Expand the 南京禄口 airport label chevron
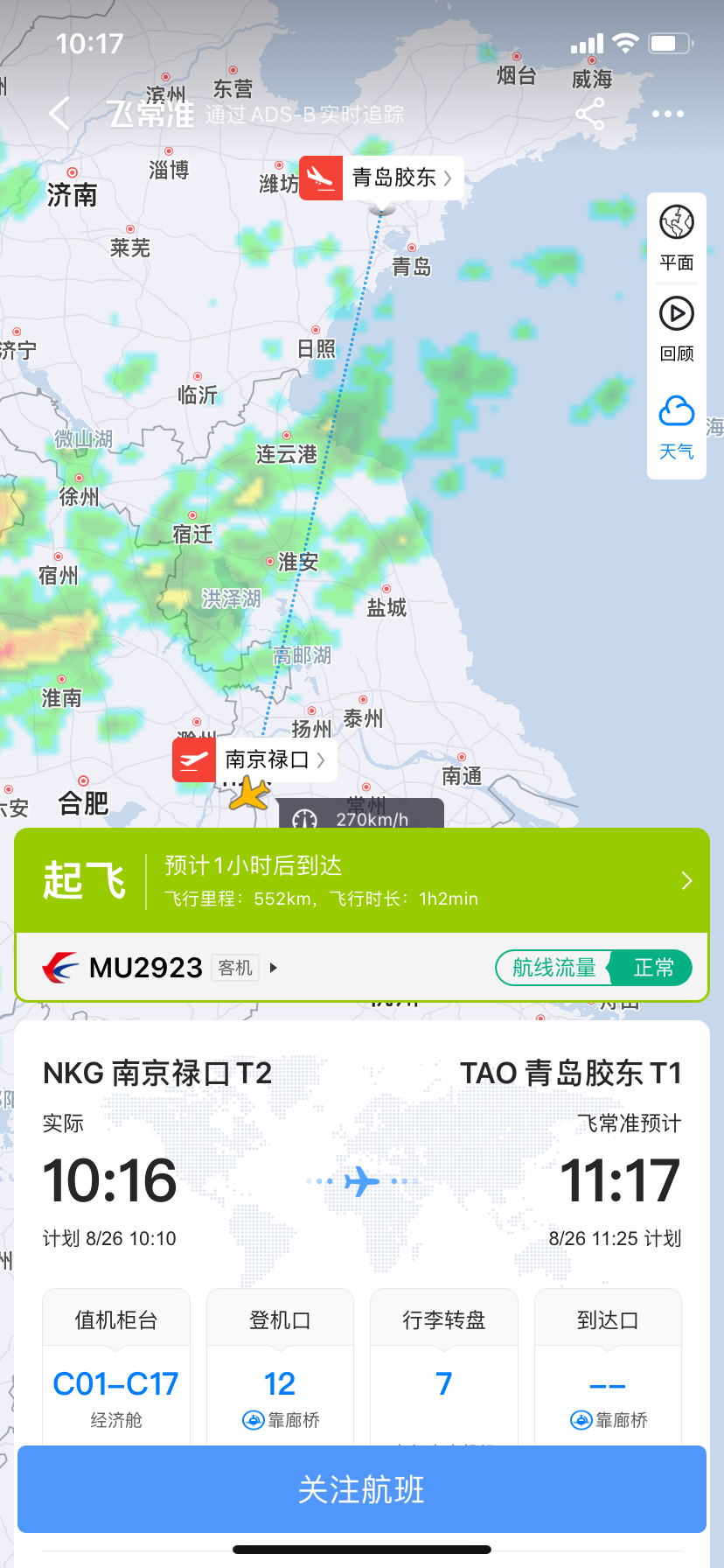The image size is (724, 1568). coord(323,759)
